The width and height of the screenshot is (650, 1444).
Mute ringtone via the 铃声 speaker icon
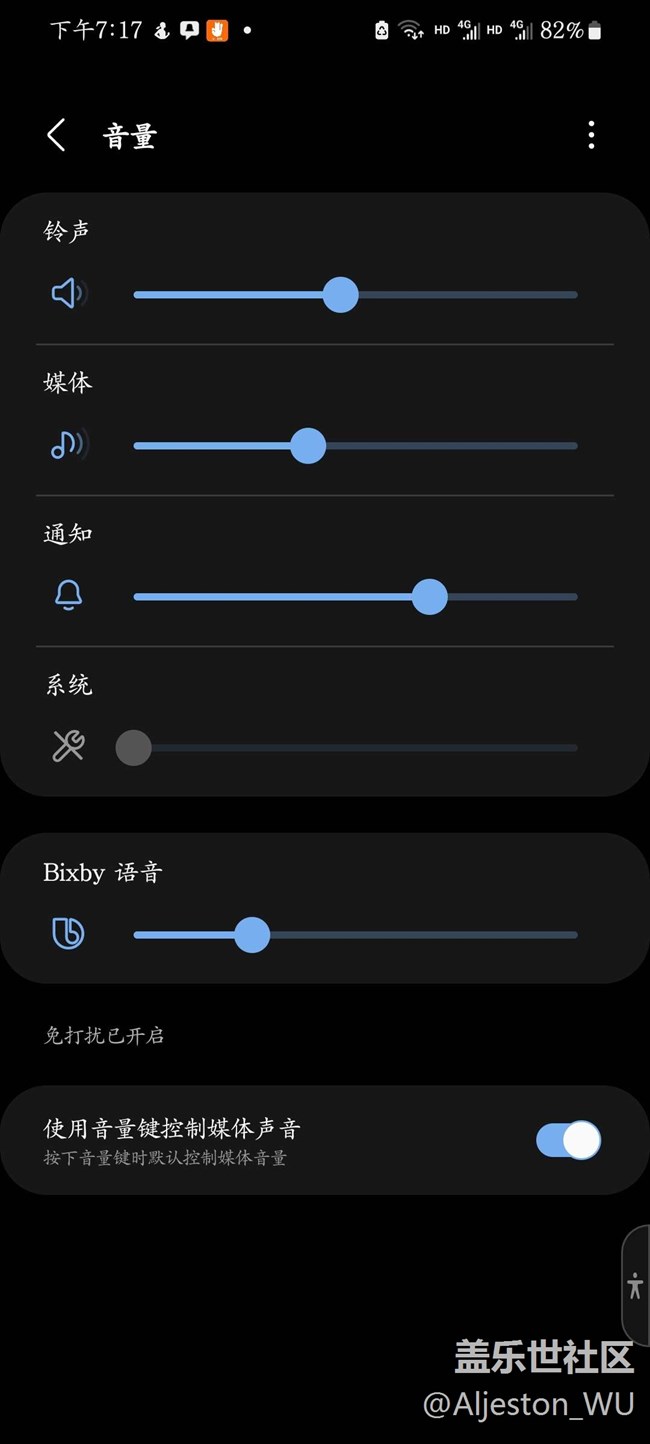pyautogui.click(x=69, y=294)
